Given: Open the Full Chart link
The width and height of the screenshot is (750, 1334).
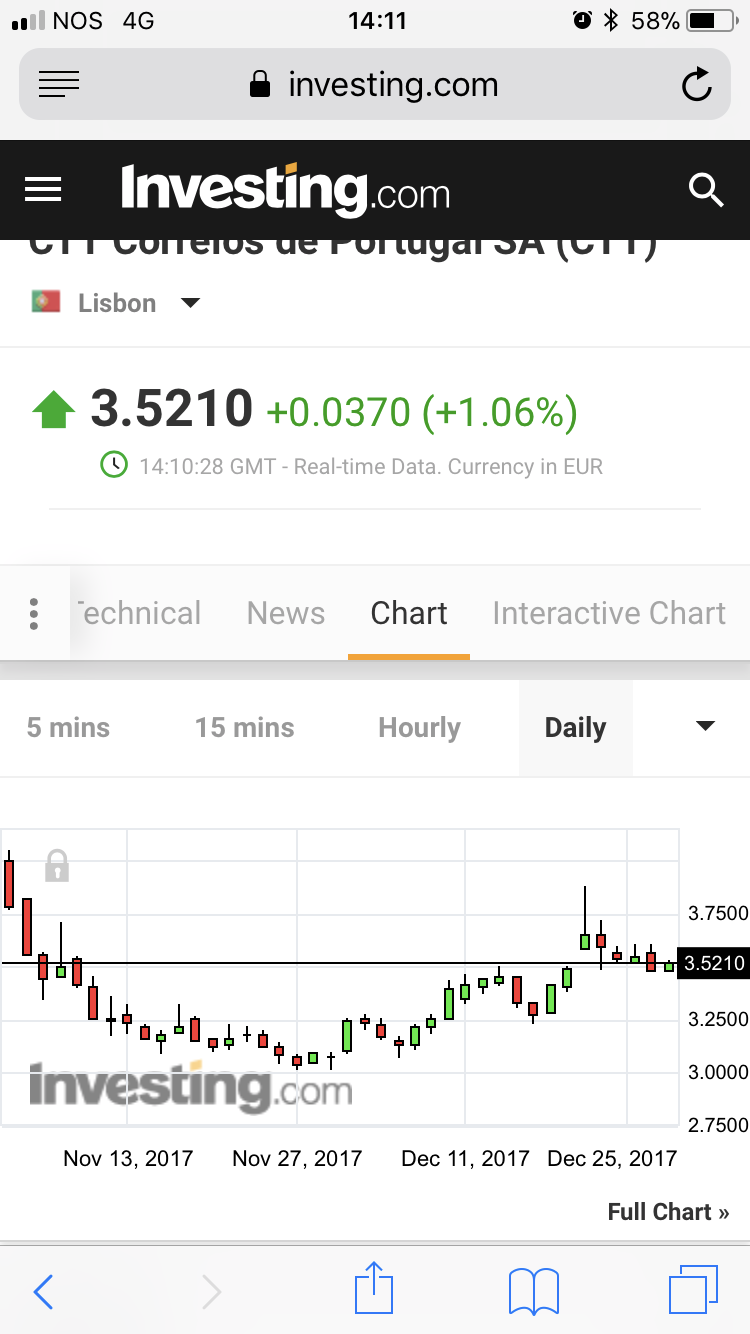Looking at the screenshot, I should click(x=668, y=1212).
